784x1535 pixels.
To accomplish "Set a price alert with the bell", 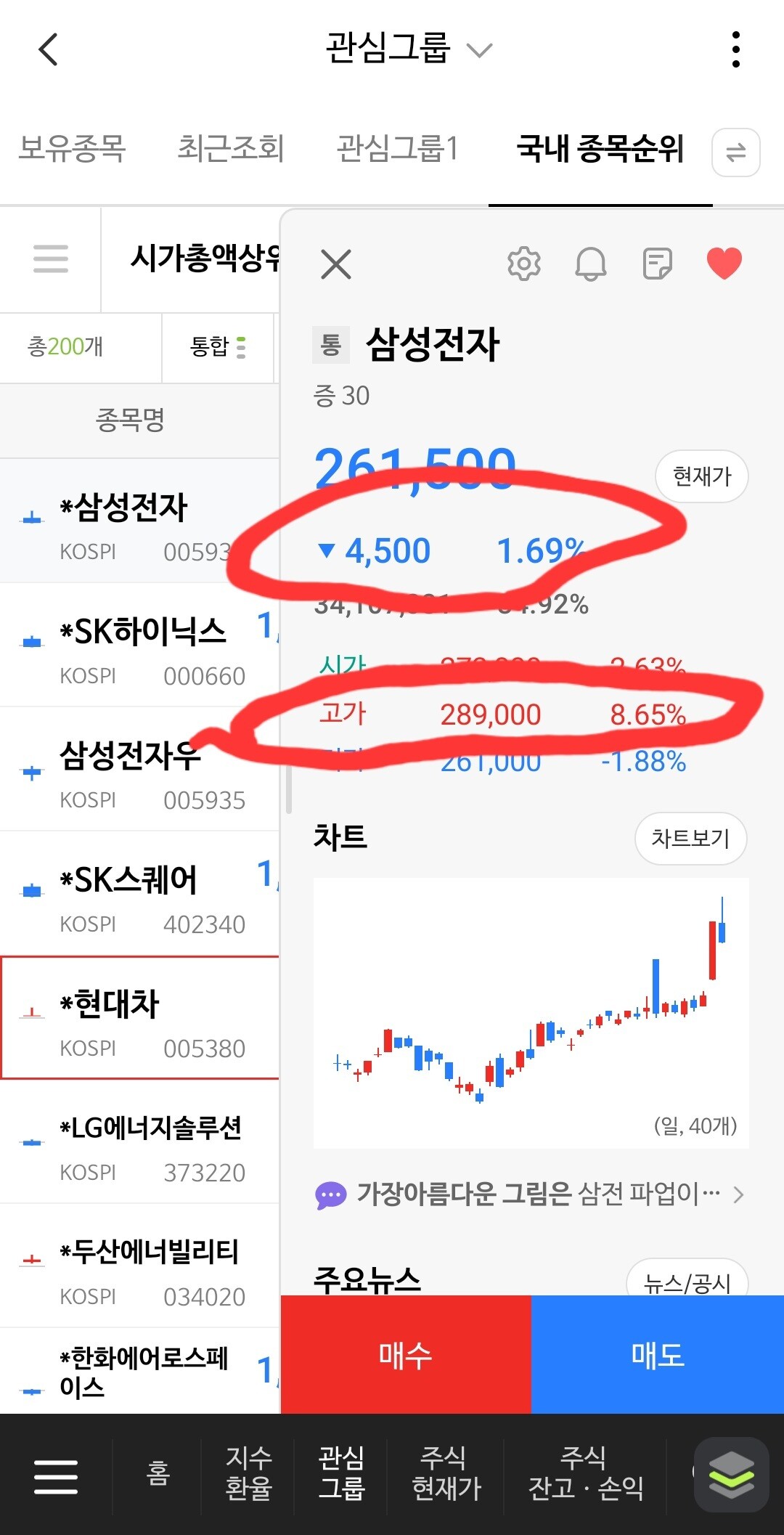I will point(591,264).
